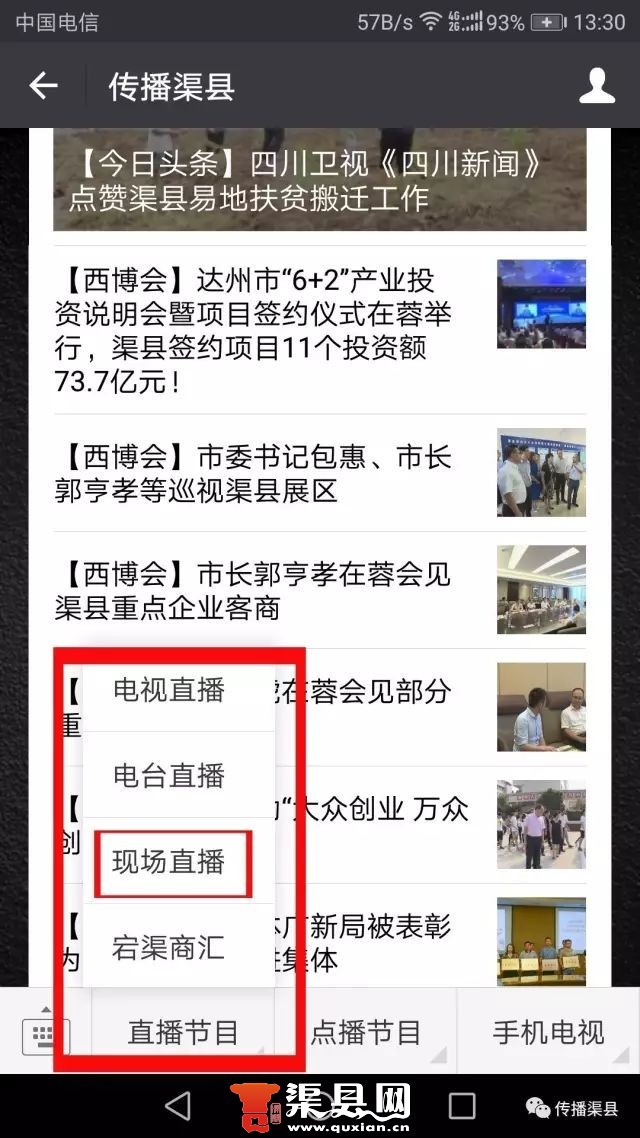Select 电视直播 from the popup menu
This screenshot has width=640, height=1138.
tap(170, 689)
